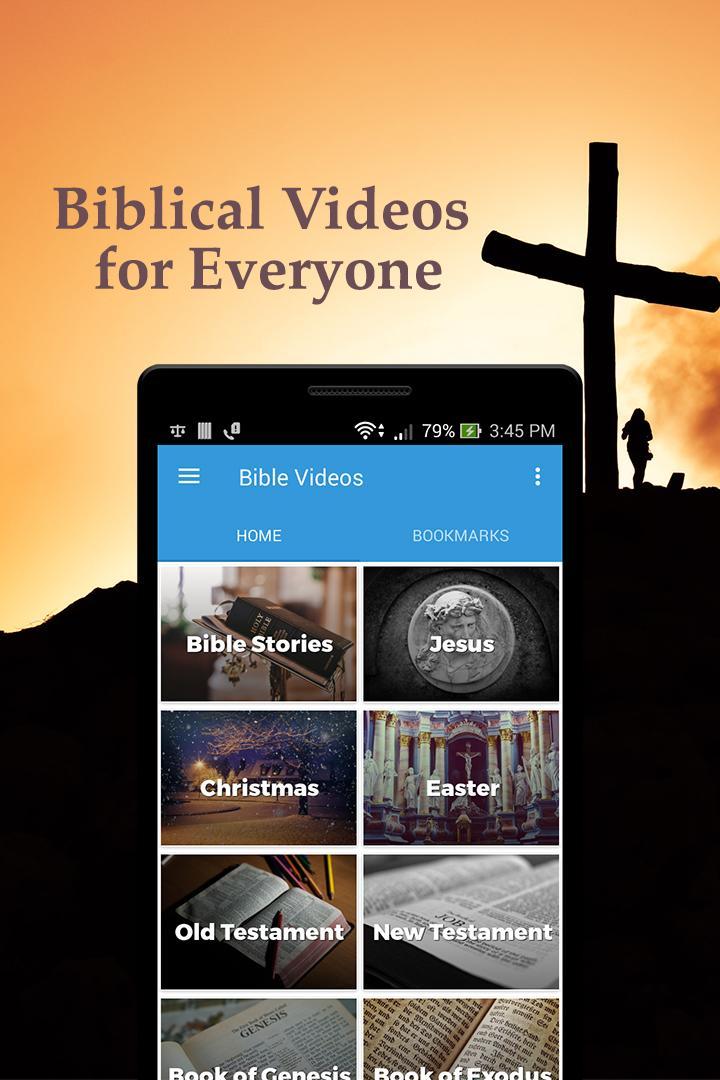Click the Bible Videos app title
The image size is (720, 1080).
pos(301,477)
